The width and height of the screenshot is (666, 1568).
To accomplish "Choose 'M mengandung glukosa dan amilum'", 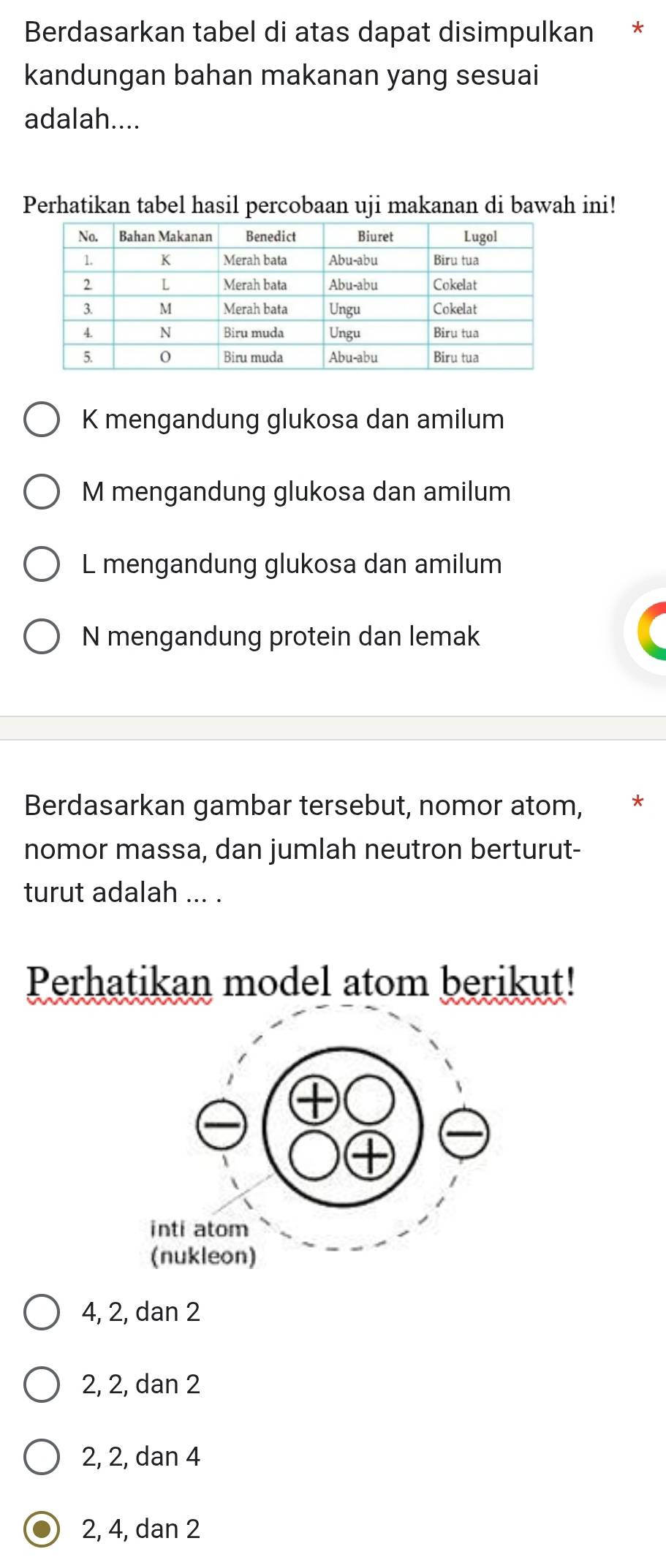I will (42, 492).
